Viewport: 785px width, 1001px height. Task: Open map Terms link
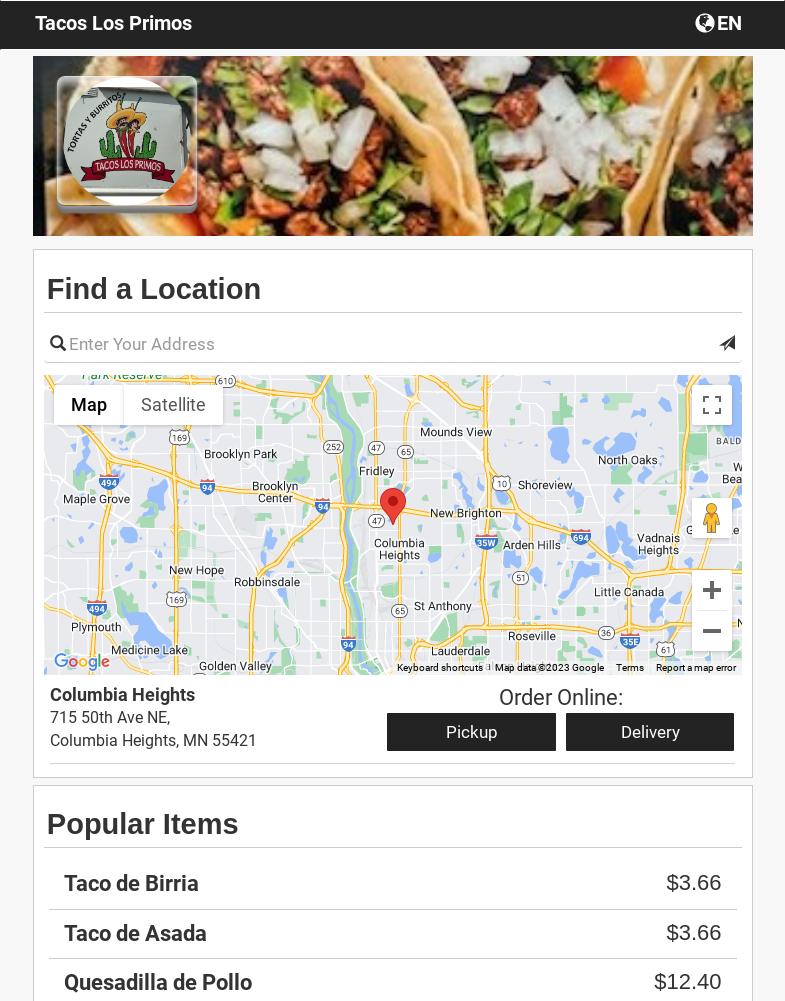pos(630,668)
